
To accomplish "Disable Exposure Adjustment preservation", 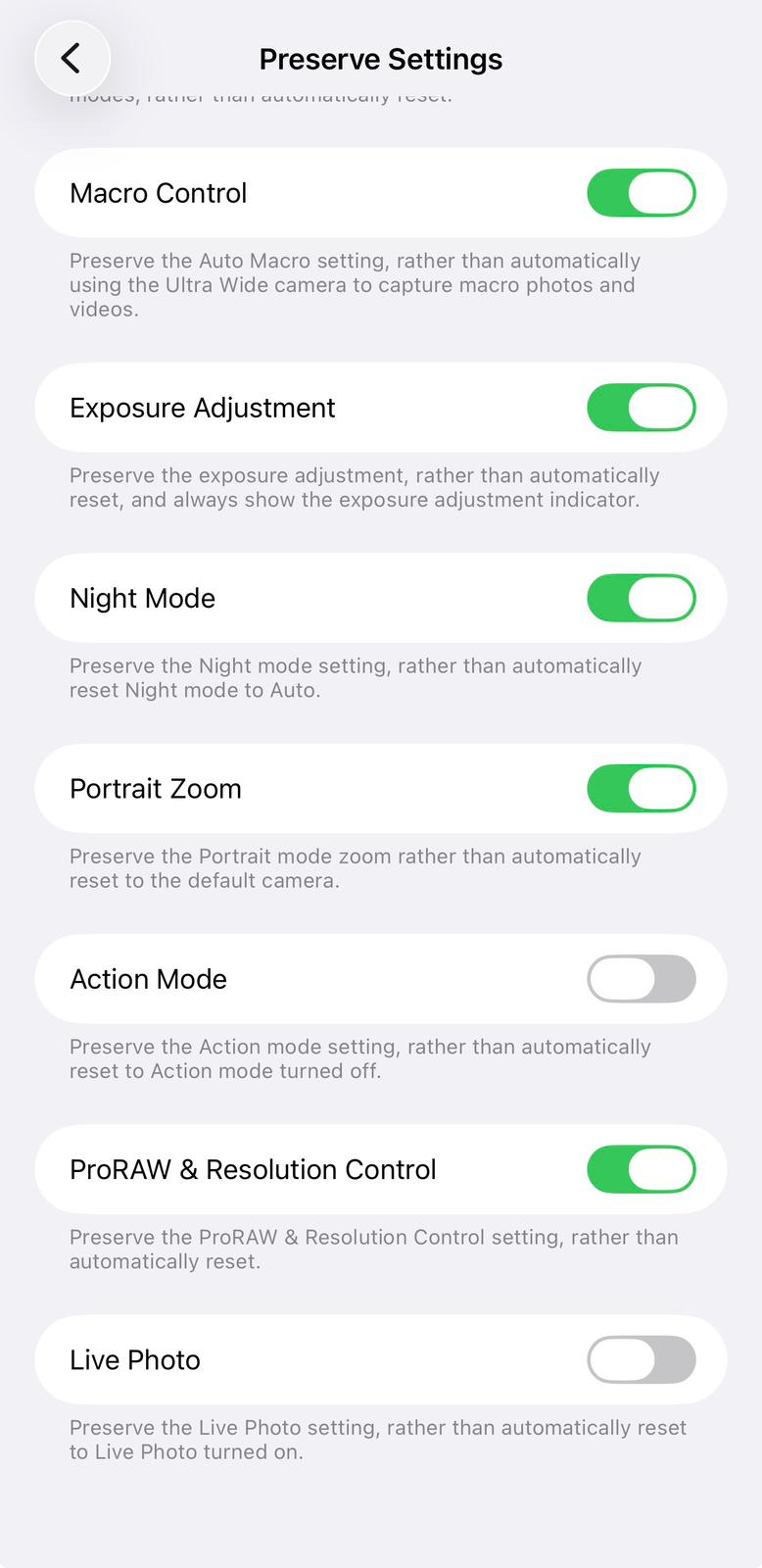I will click(641, 408).
